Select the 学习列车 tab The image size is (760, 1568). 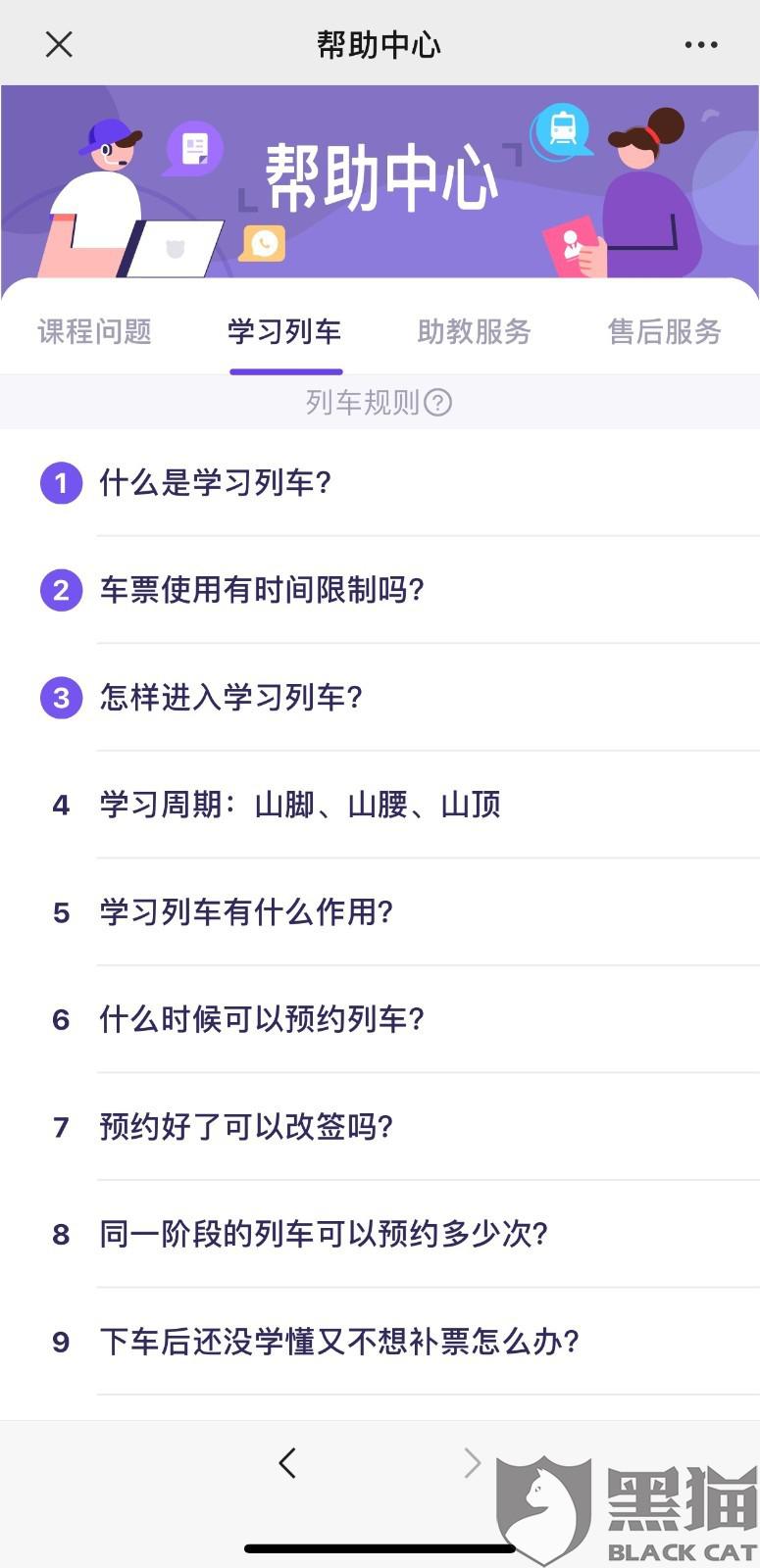click(284, 332)
